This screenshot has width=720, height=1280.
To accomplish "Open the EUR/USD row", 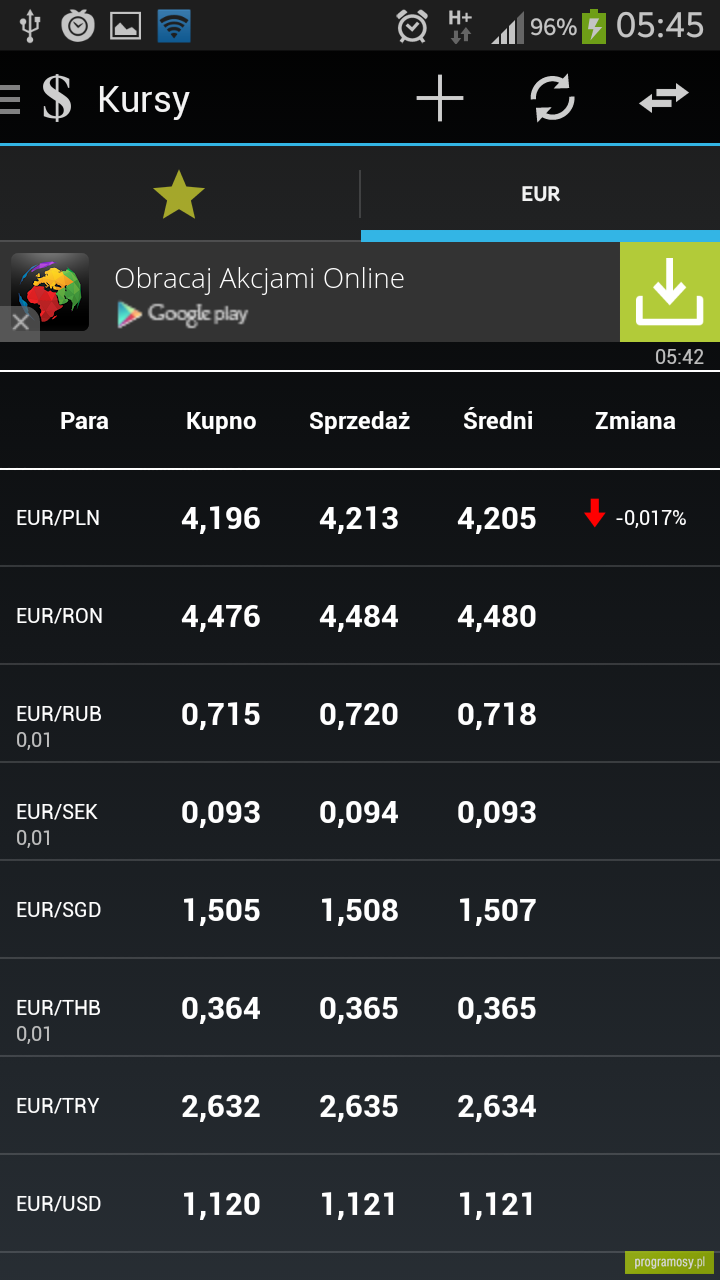I will point(360,1204).
